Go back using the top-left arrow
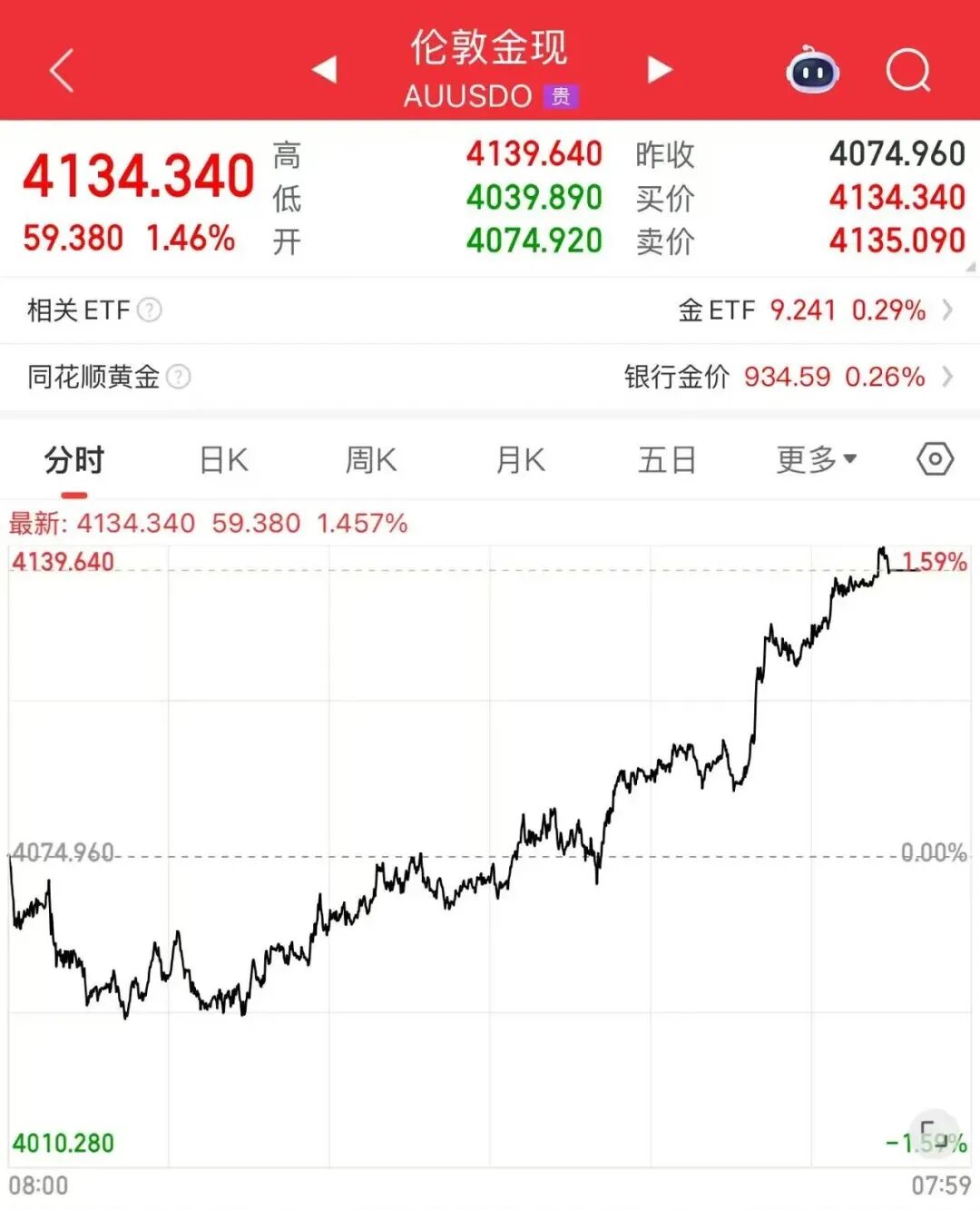980x1210 pixels. 62,71
